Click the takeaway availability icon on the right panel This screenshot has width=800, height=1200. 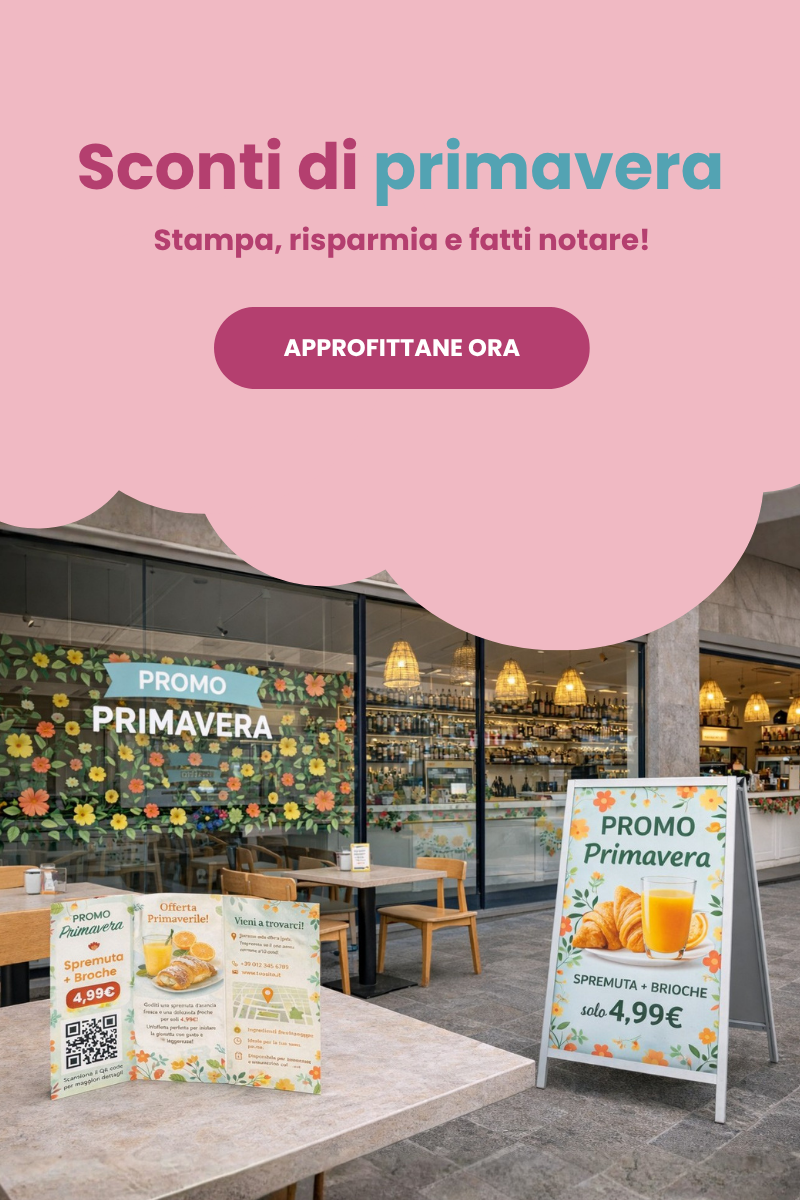[x=238, y=1055]
